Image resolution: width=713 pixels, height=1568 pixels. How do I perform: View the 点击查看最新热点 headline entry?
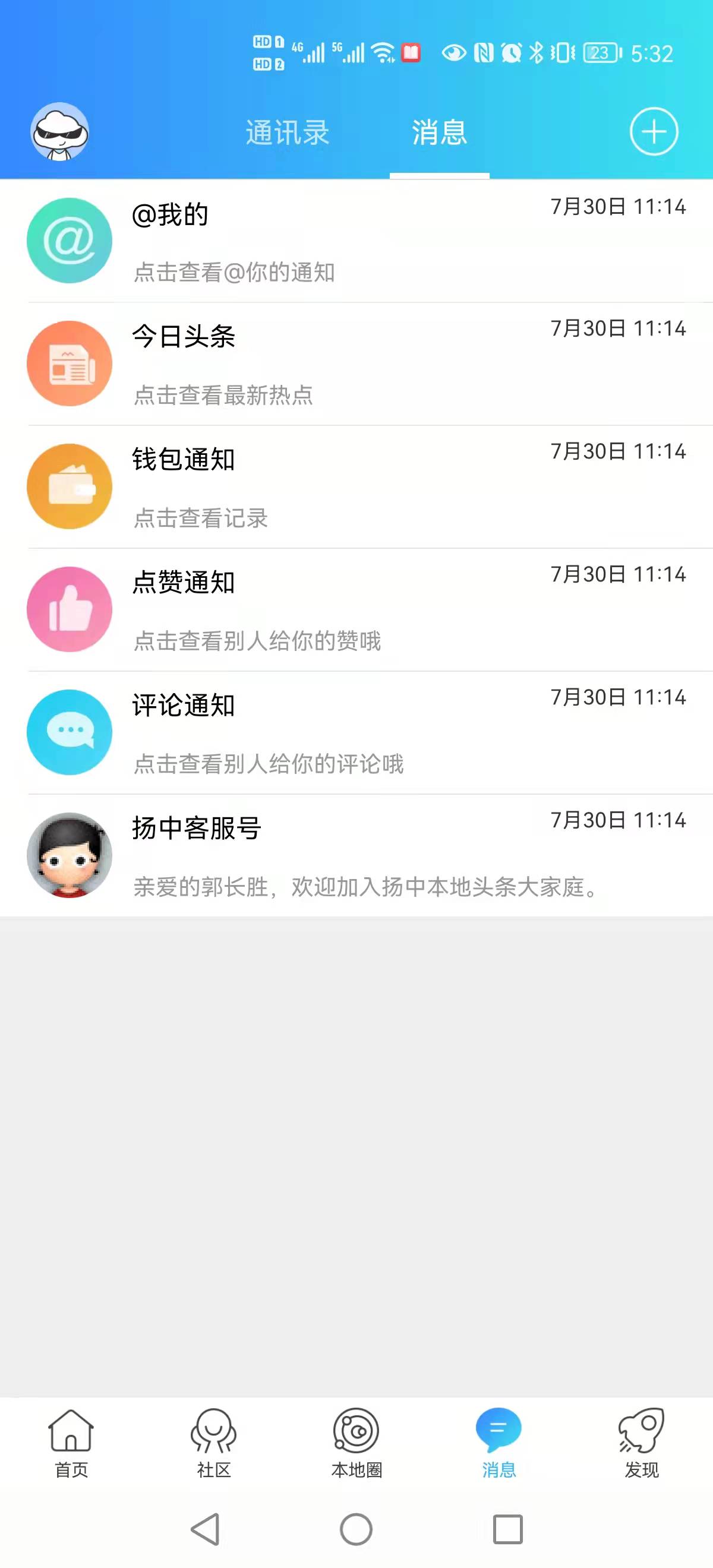click(x=225, y=396)
